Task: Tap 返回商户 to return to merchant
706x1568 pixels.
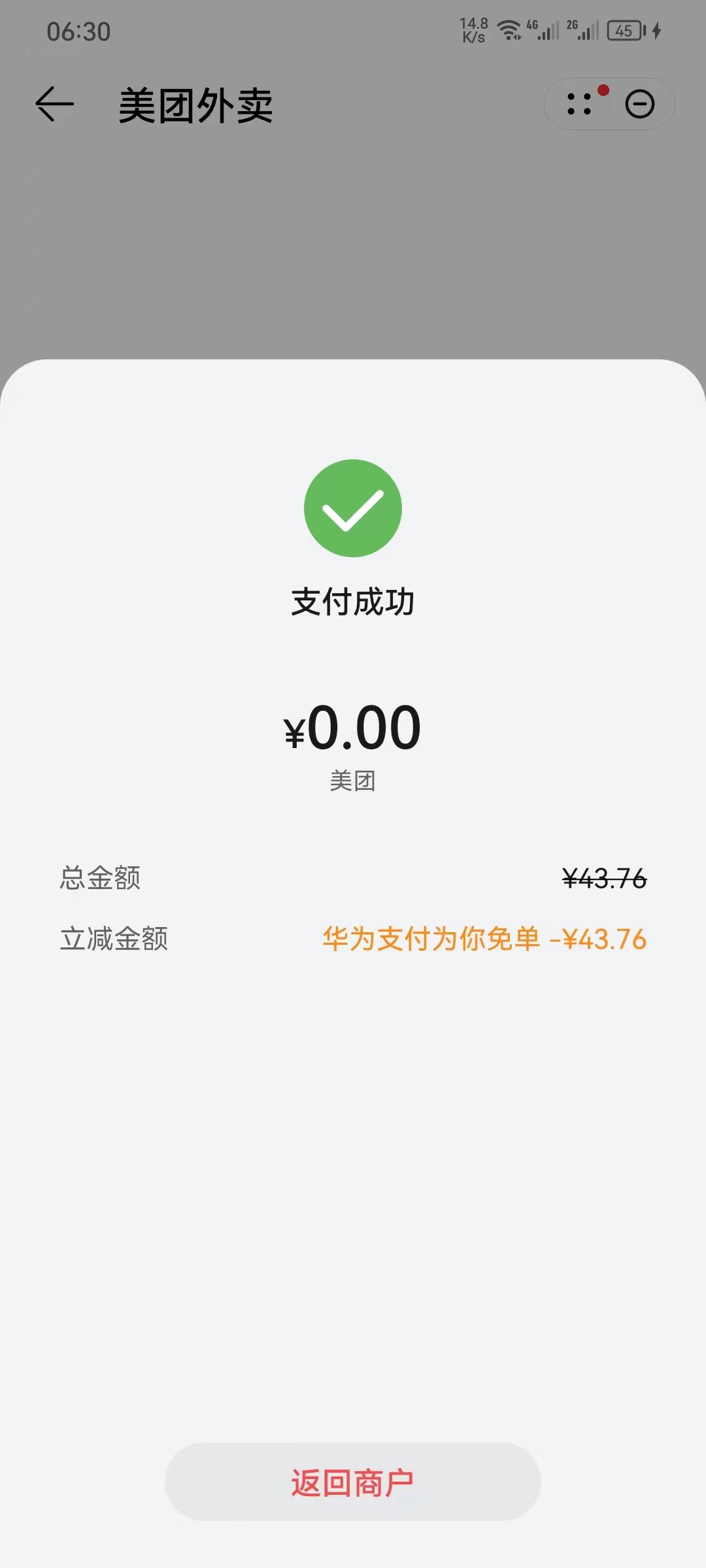Action: [x=353, y=1482]
